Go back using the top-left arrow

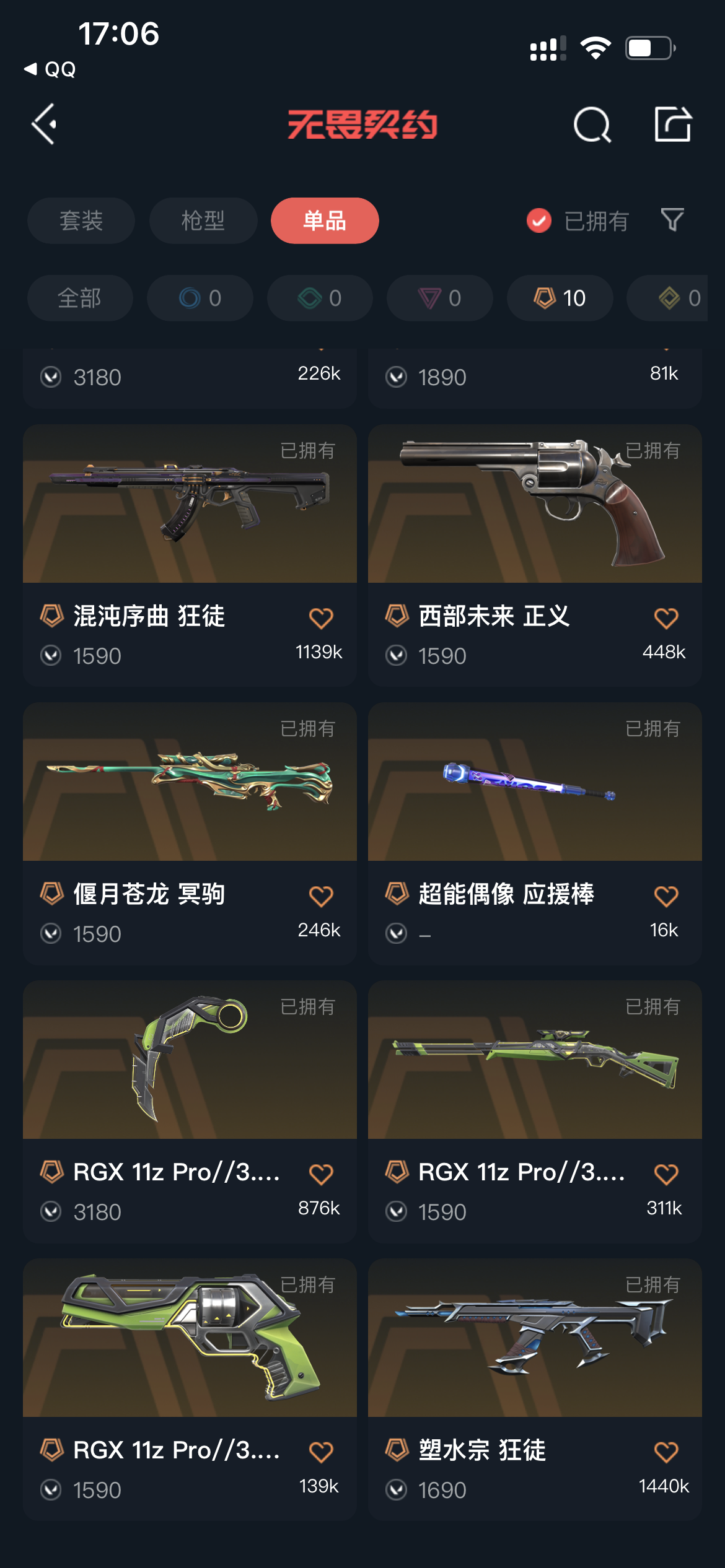(x=45, y=124)
